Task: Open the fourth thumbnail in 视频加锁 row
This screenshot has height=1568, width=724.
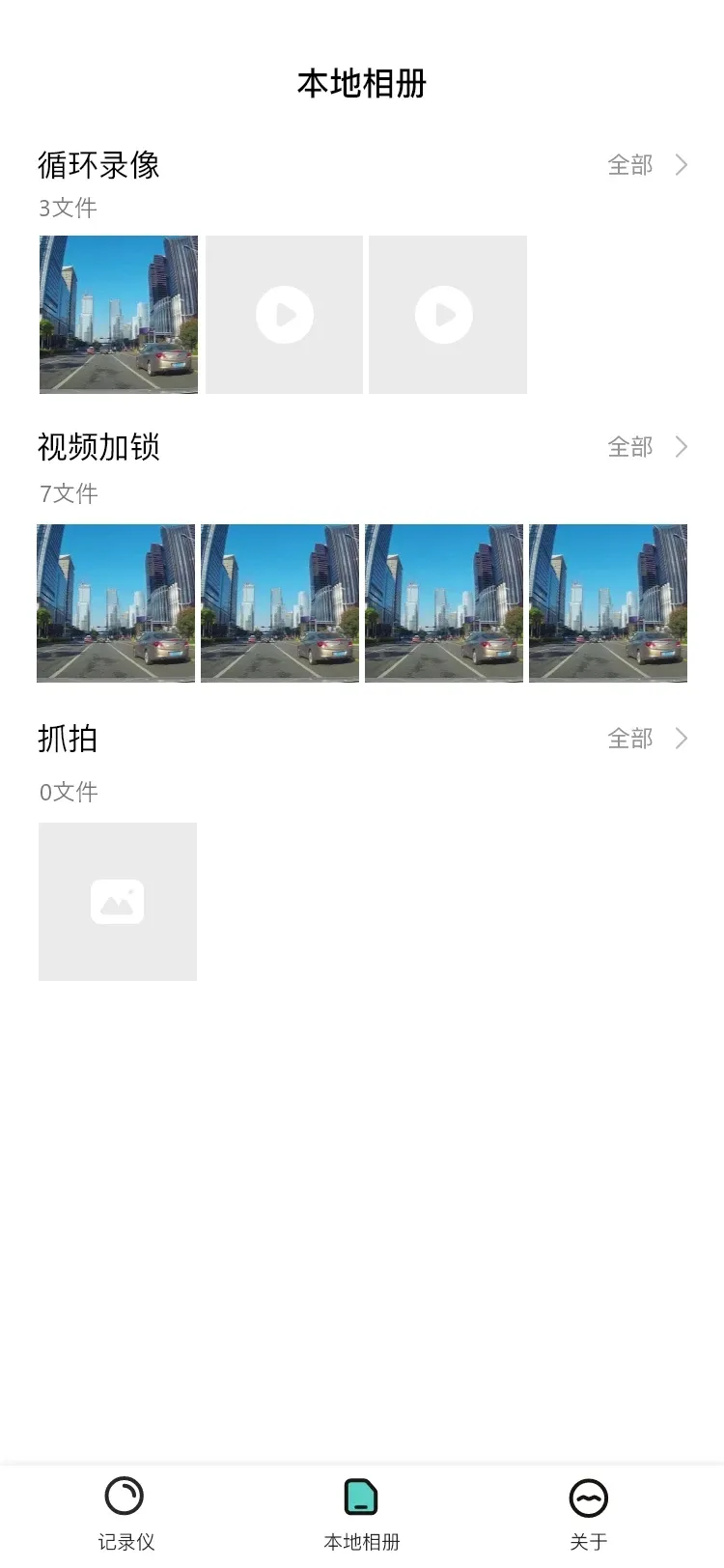Action: (x=608, y=602)
